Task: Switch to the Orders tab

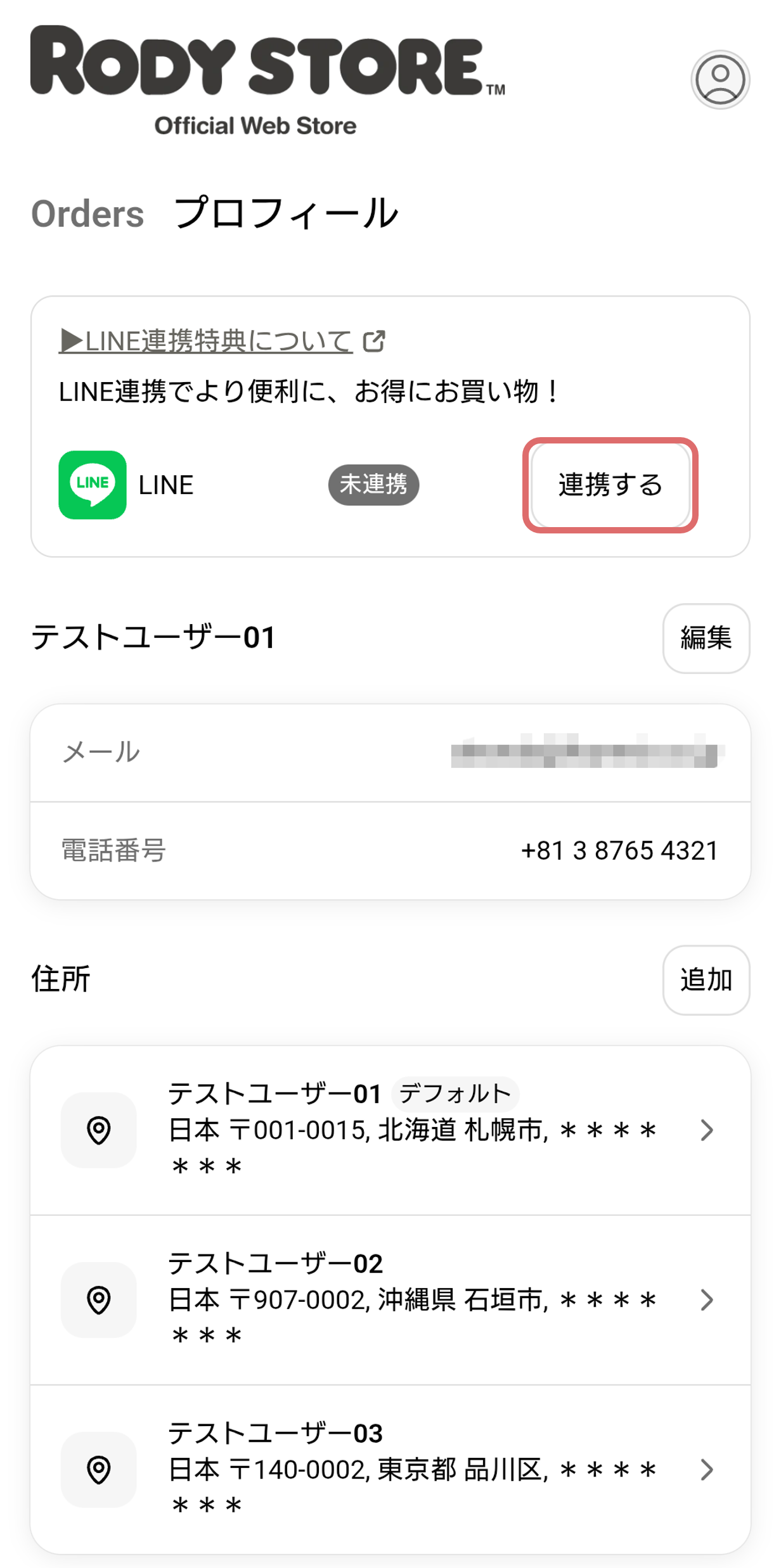Action: [87, 214]
